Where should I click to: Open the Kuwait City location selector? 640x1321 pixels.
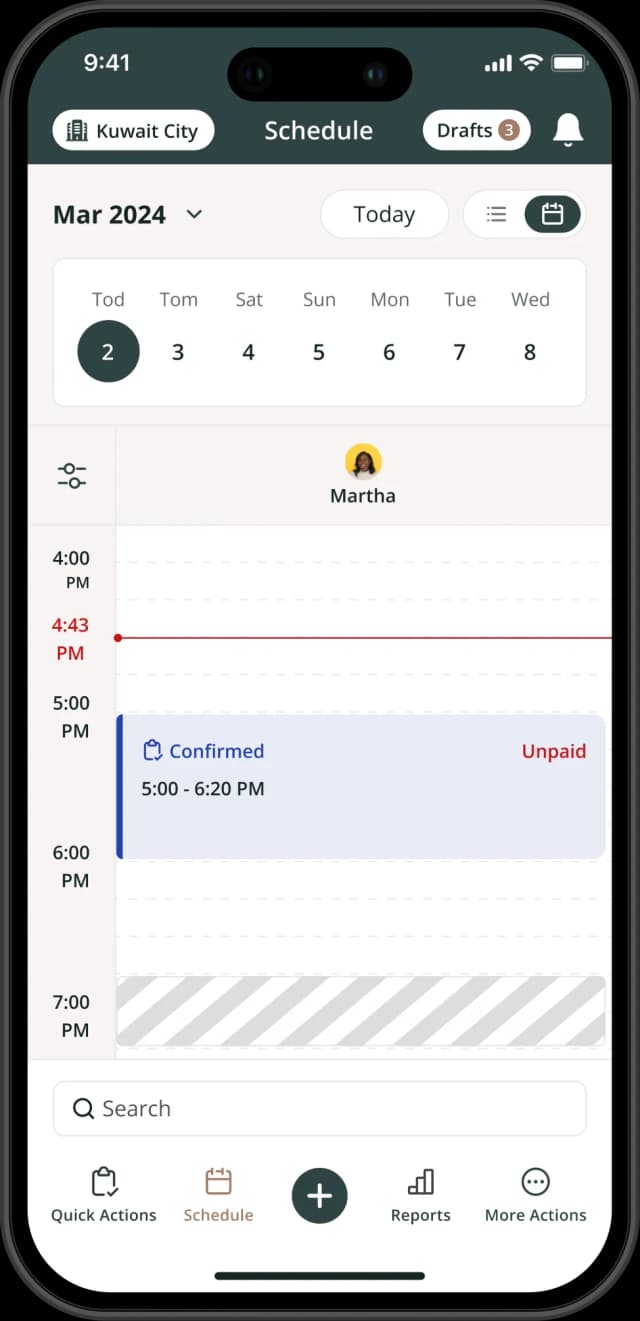click(x=133, y=131)
